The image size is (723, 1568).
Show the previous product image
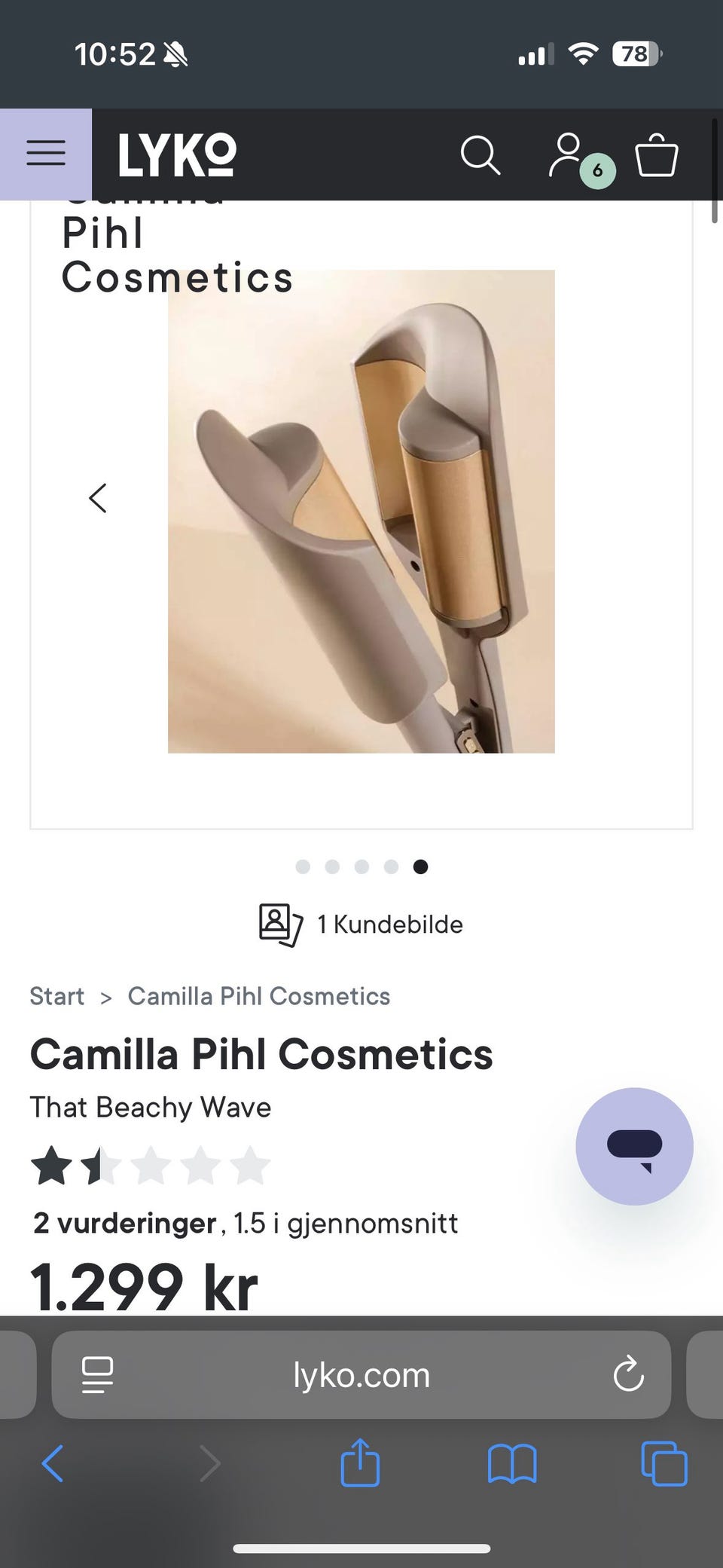pos(98,498)
